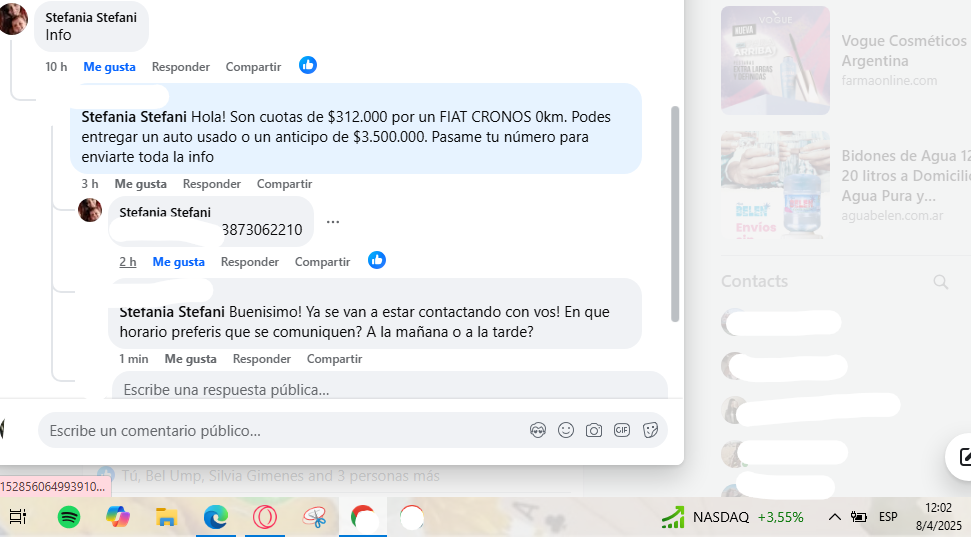The width and height of the screenshot is (971, 537).
Task: Open Spotify from the taskbar
Action: (x=69, y=517)
